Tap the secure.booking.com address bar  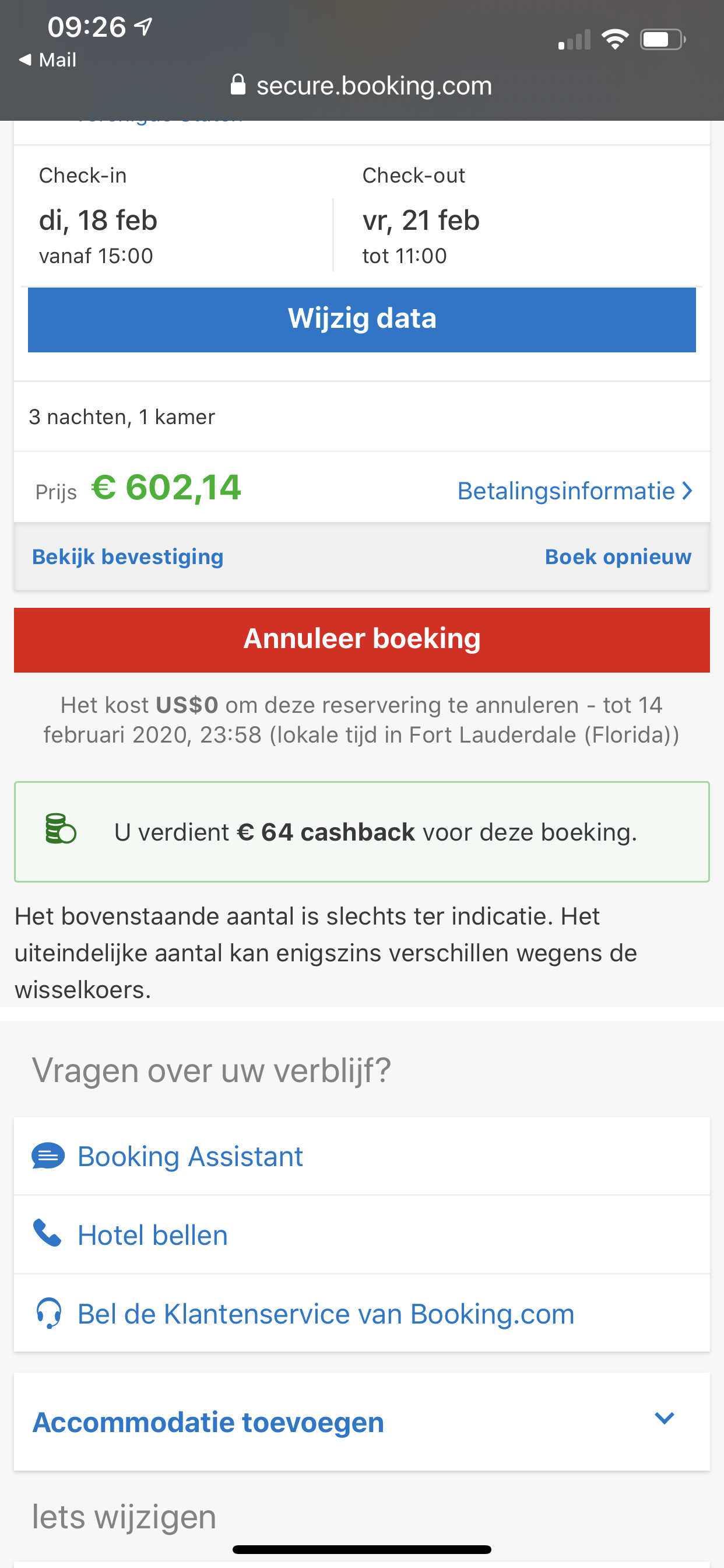point(361,86)
